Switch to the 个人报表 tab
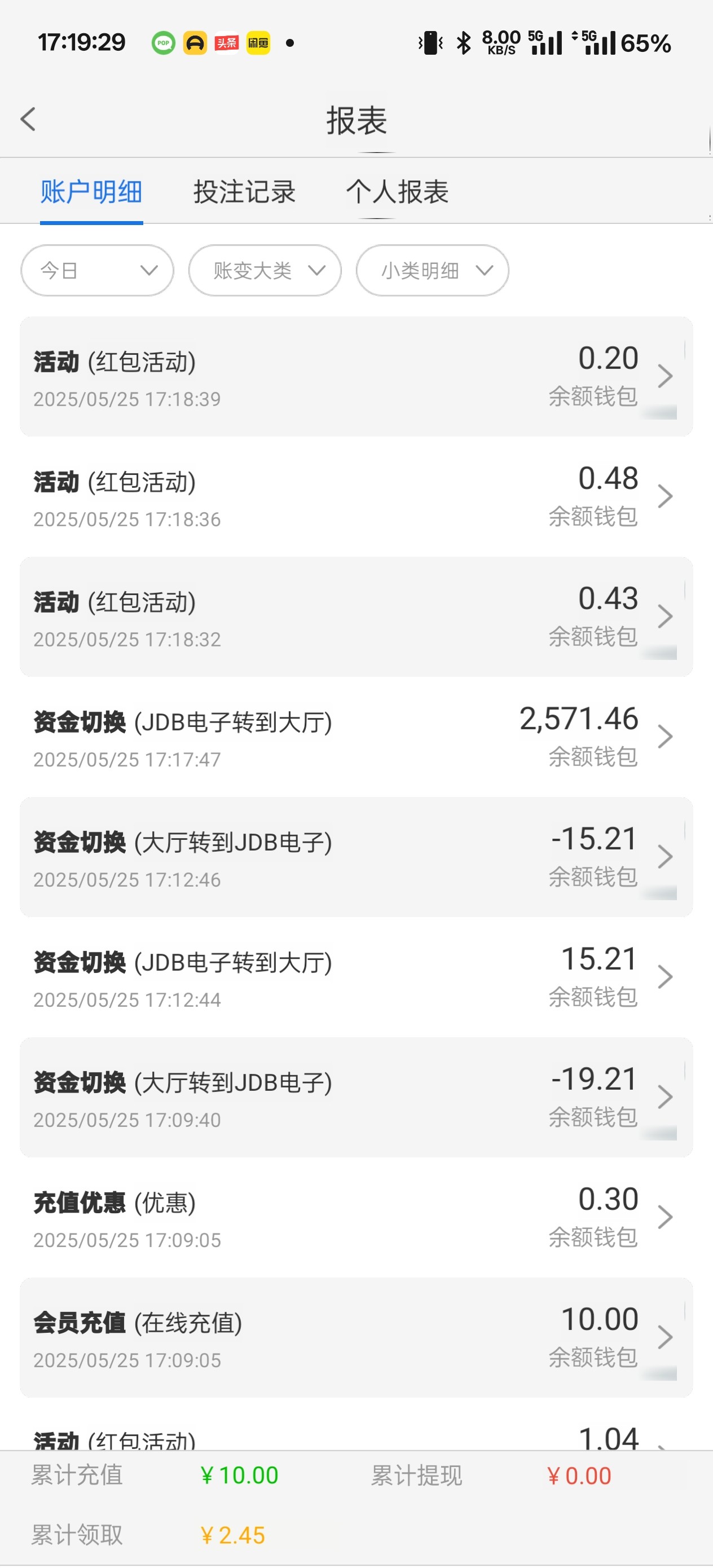Screen dimensions: 713x1568 point(397,192)
